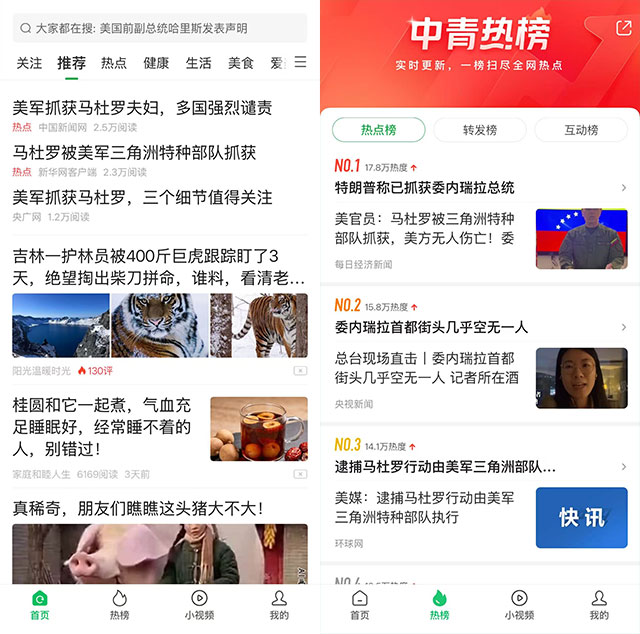The image size is (640, 634).
Task: Open NO.1 topic 特朗普称已抓获委内瑞拉总统
Action: point(425,187)
